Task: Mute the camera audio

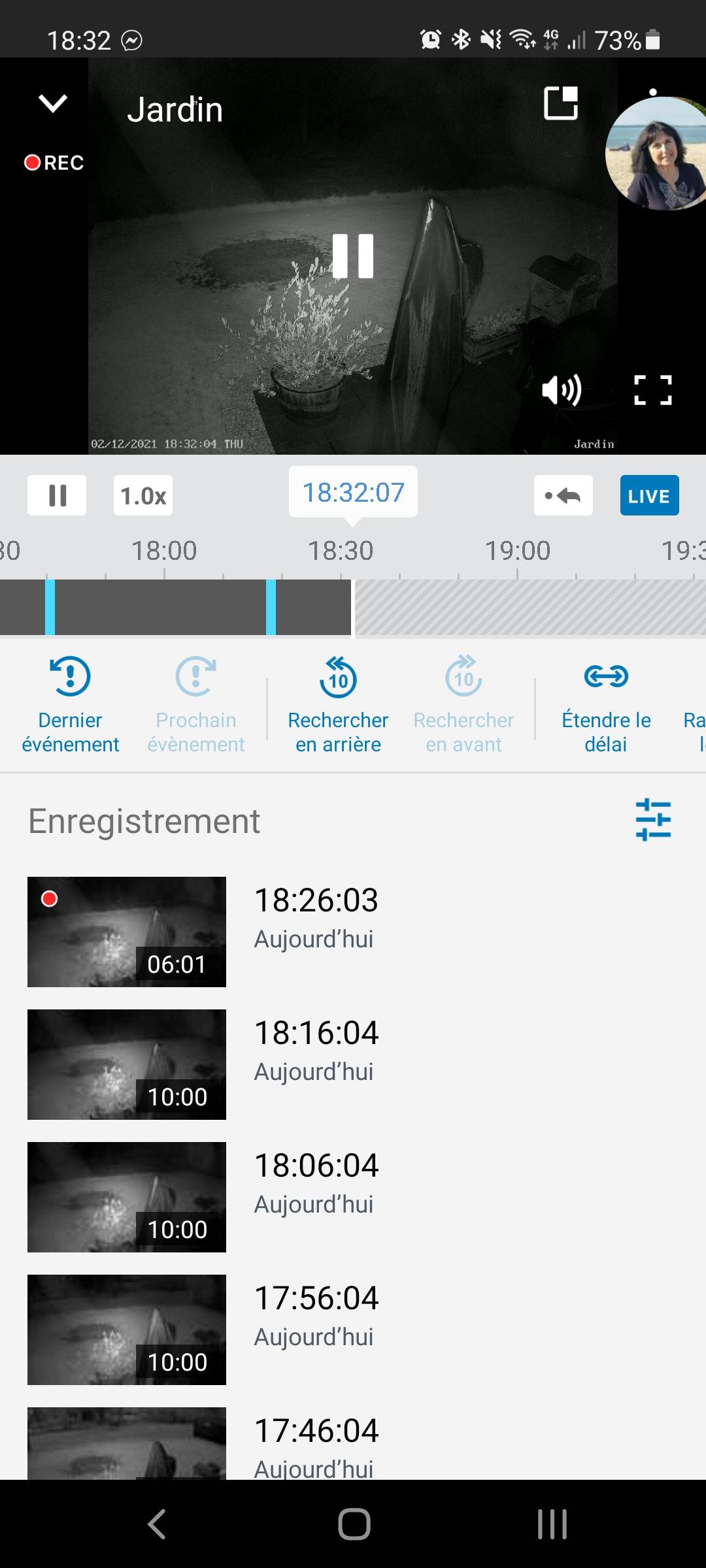Action: (561, 390)
